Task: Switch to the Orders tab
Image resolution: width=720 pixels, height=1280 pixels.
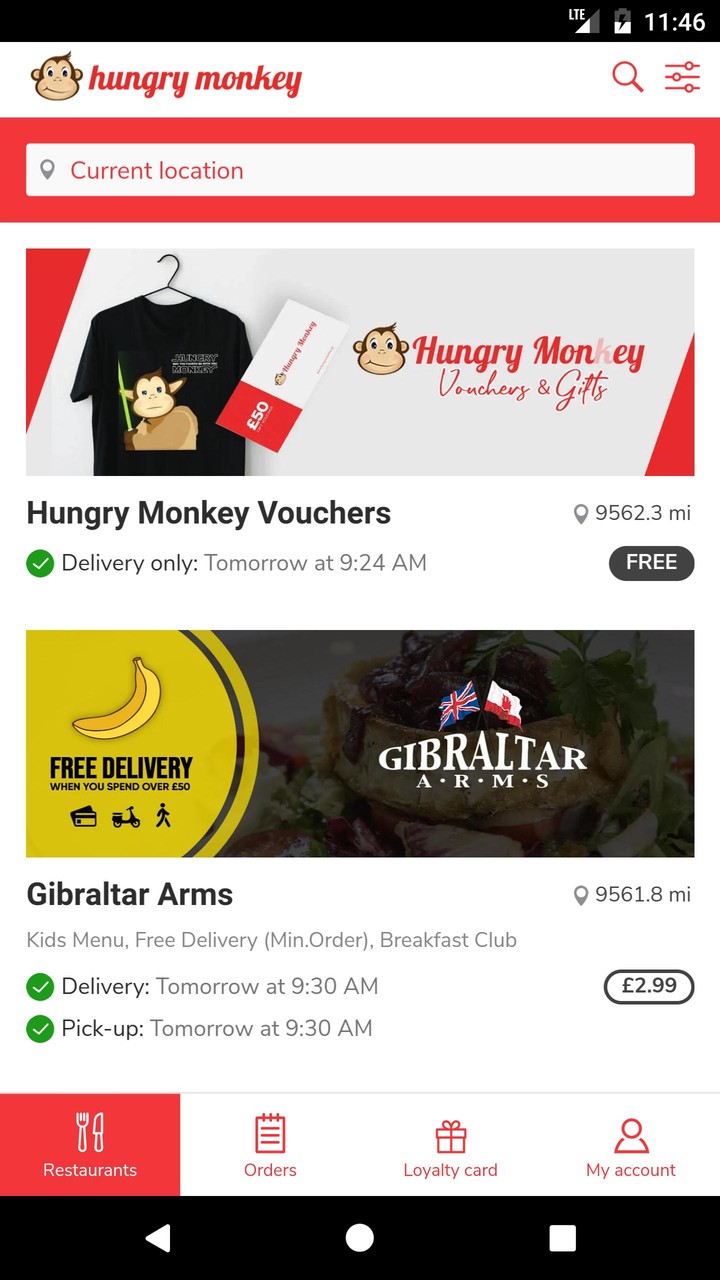Action: pos(270,1145)
